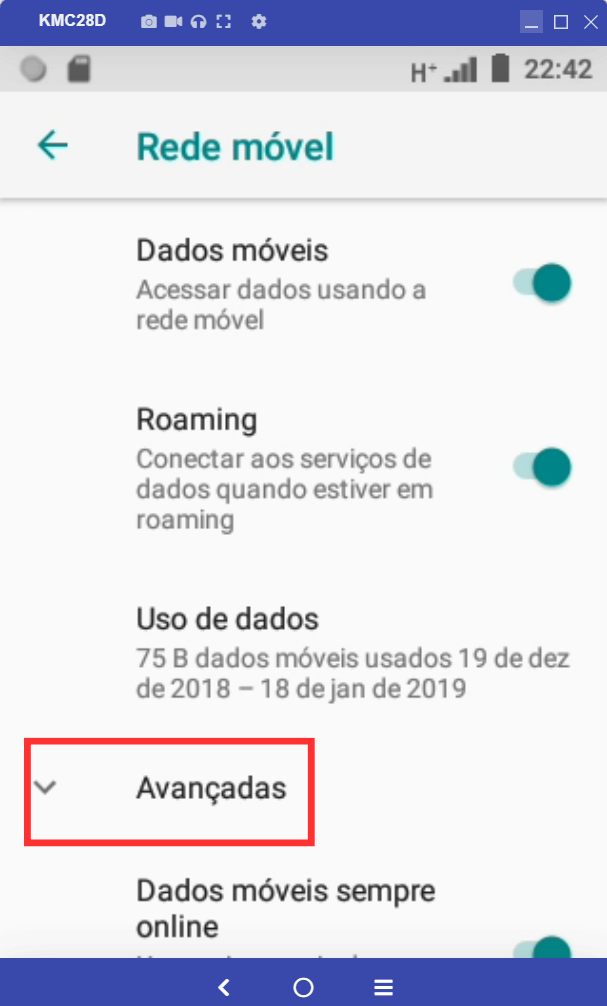Disable the Dados móveis switch
Screen dimensions: 607x1006
[542, 283]
